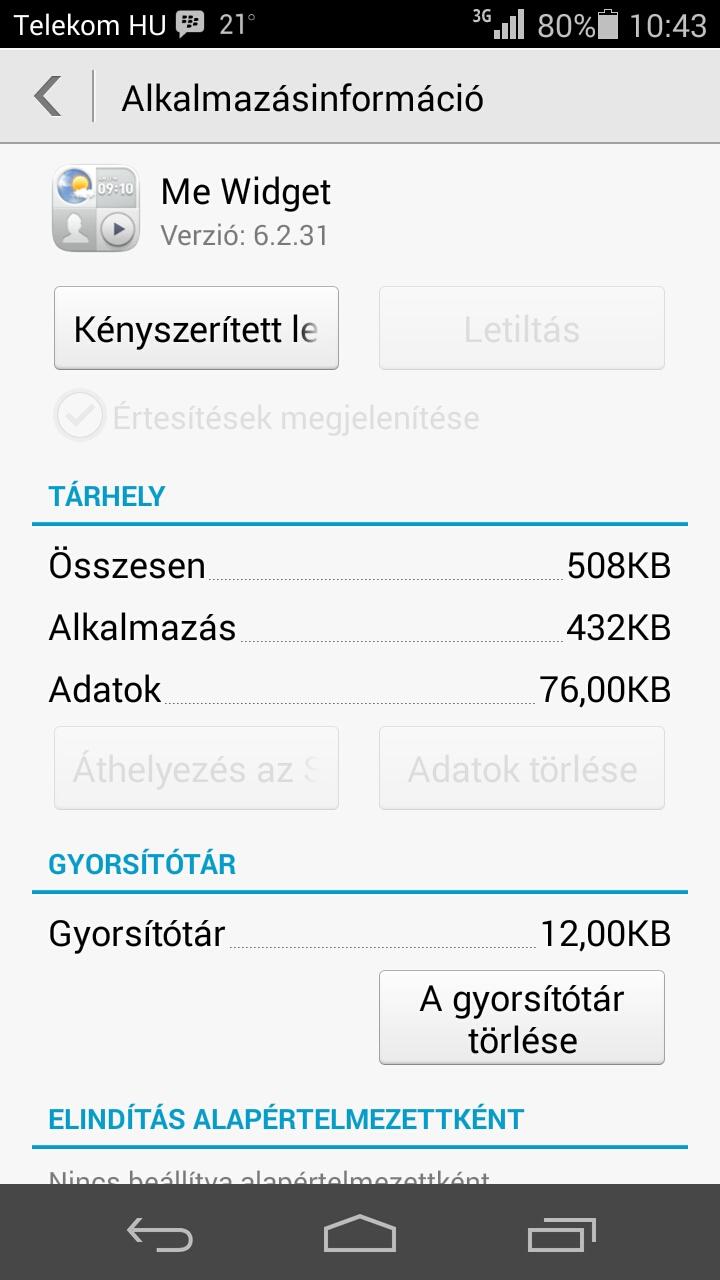Go back from Alkalmazásinformáció screen
The image size is (720, 1280).
click(x=47, y=98)
